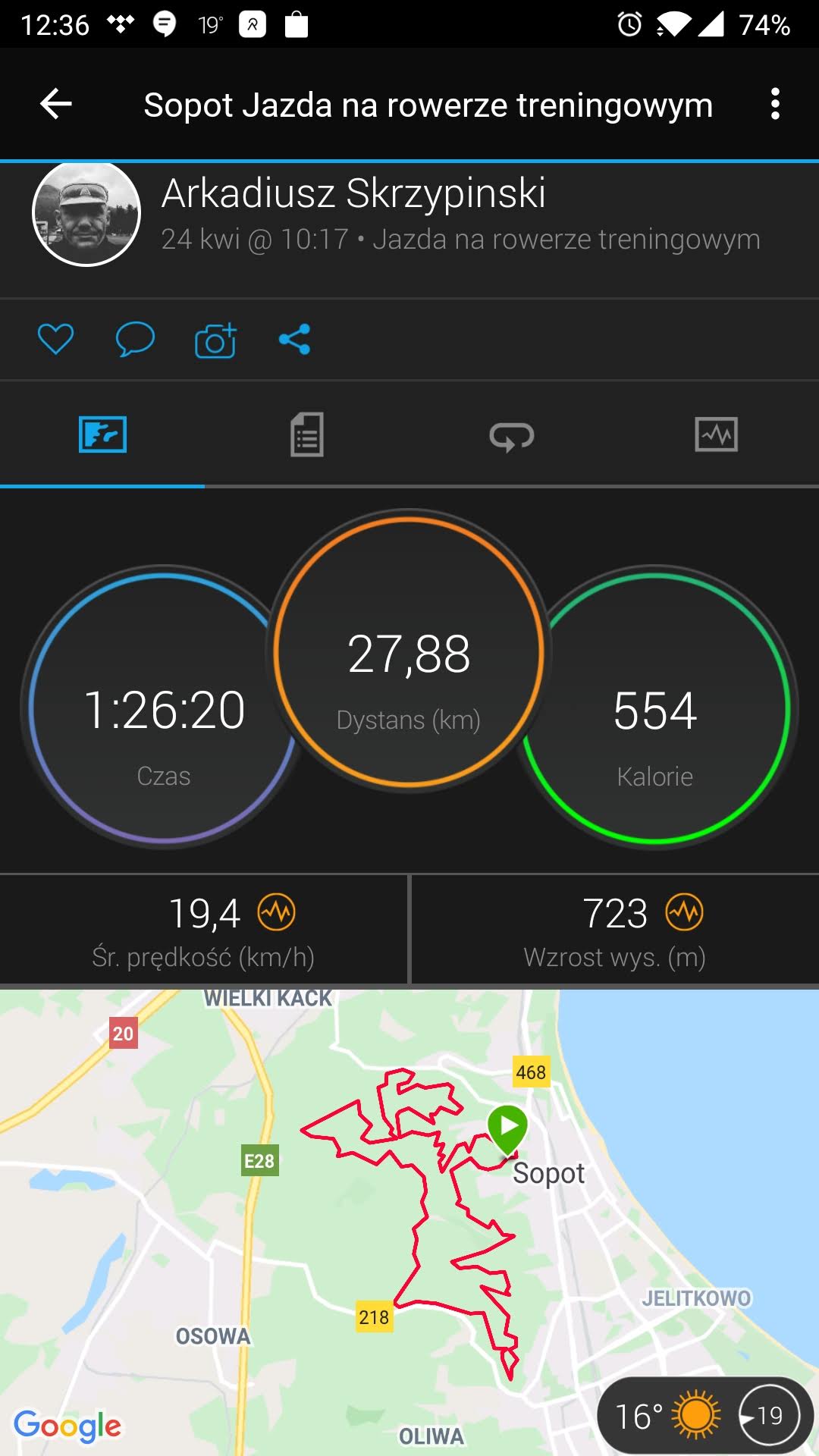
Task: Switch to the charts tab
Action: point(717,435)
